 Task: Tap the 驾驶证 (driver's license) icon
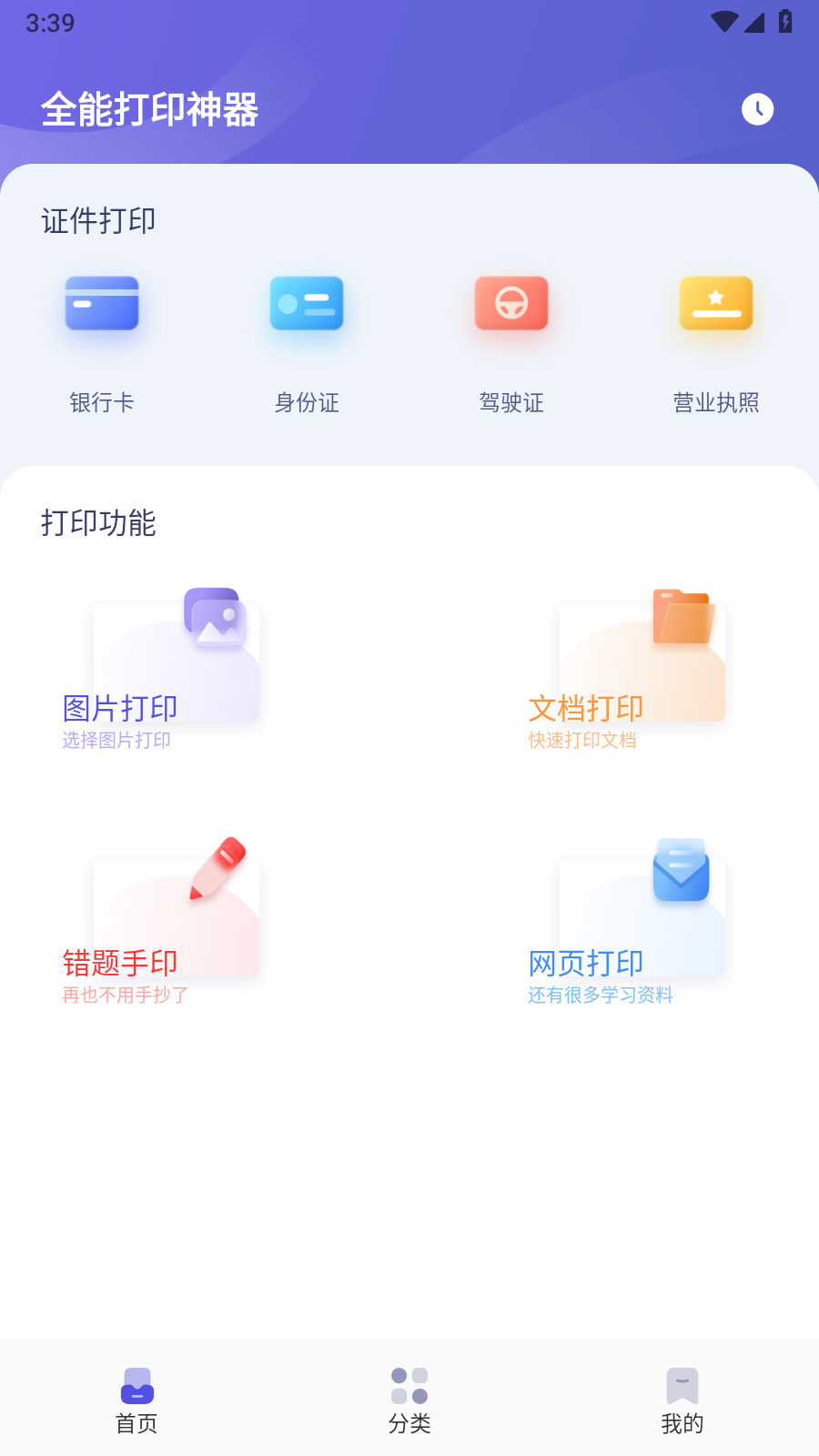(511, 305)
